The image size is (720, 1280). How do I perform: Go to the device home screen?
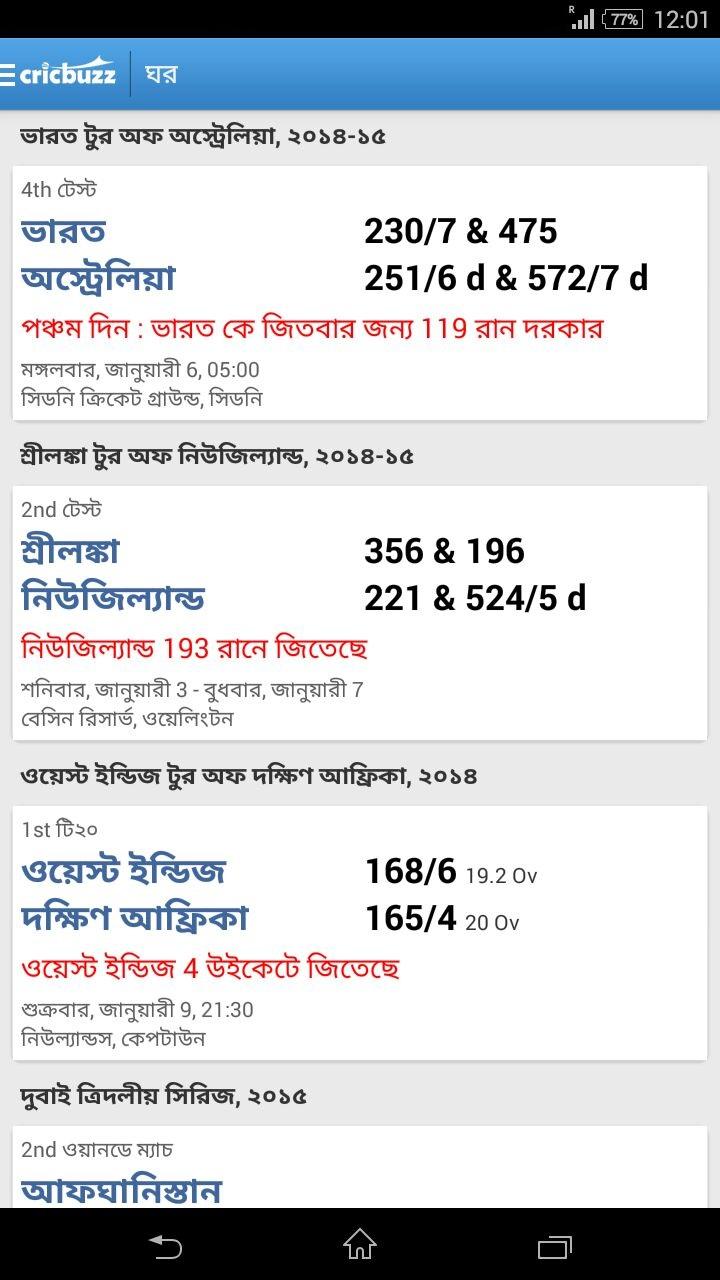pyautogui.click(x=360, y=1245)
